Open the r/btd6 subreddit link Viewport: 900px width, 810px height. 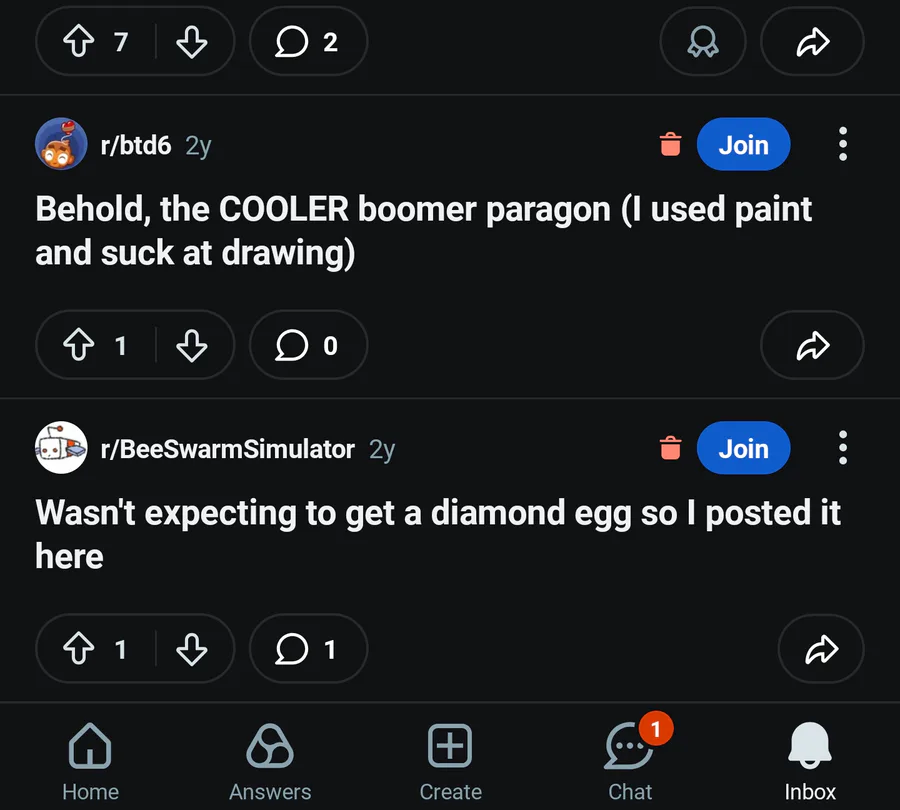135,145
